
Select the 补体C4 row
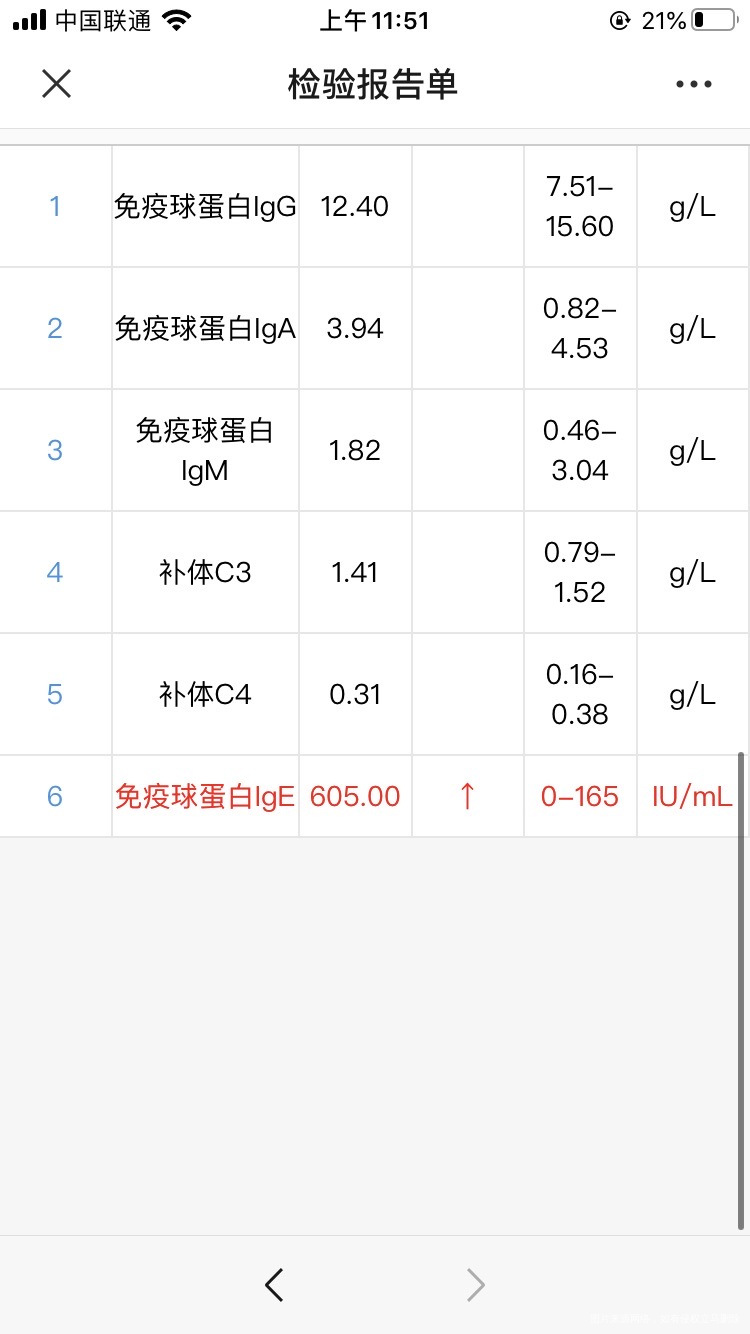204,694
